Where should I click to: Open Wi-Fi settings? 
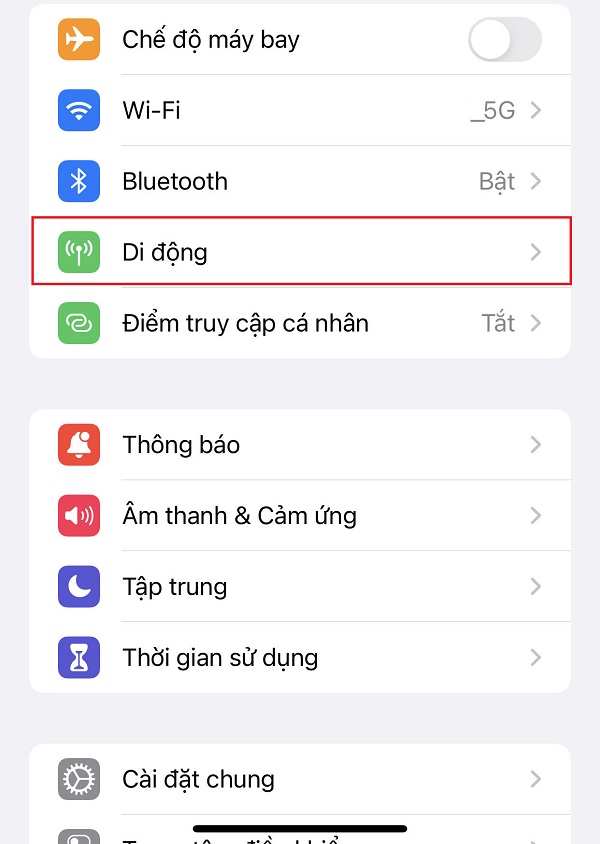pos(300,111)
